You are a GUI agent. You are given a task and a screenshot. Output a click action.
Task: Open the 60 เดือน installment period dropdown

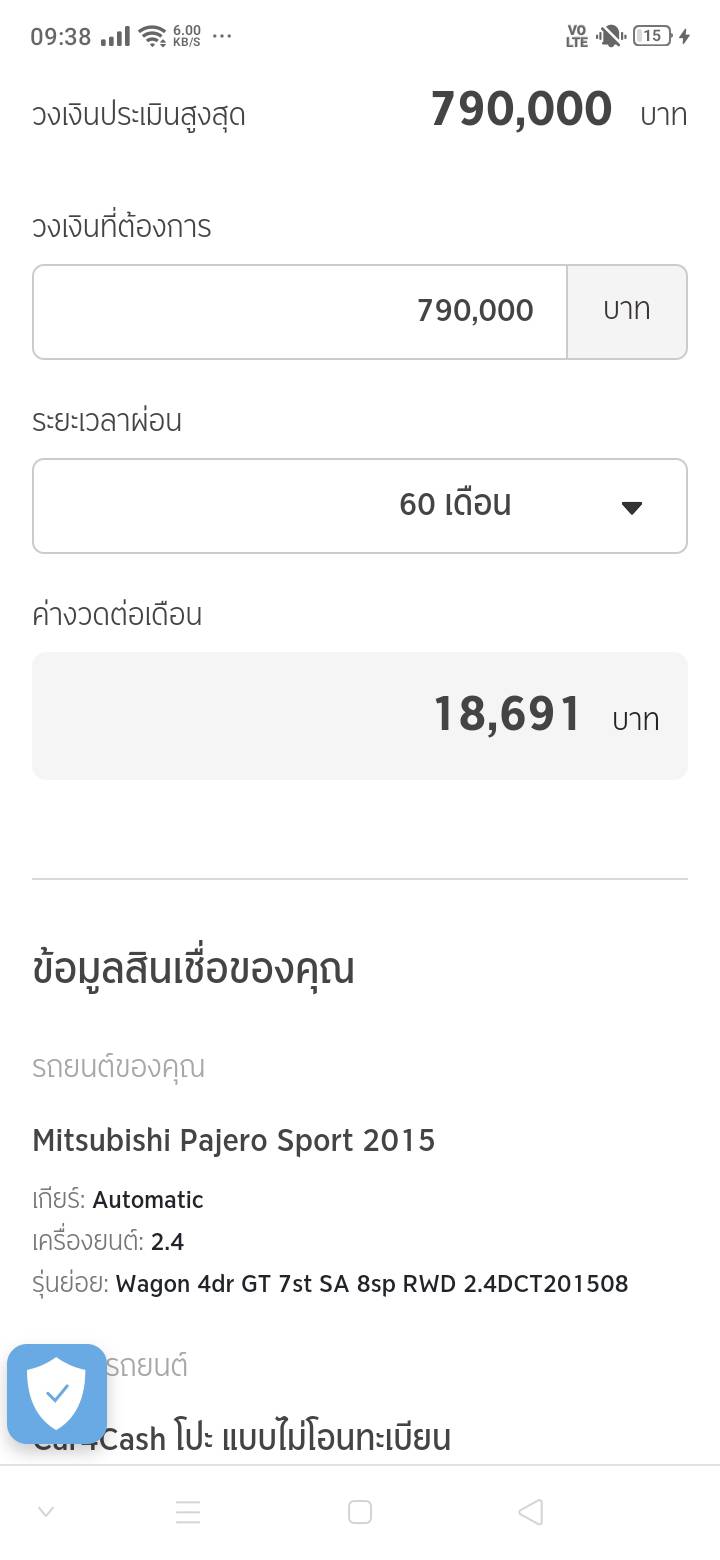click(x=360, y=505)
